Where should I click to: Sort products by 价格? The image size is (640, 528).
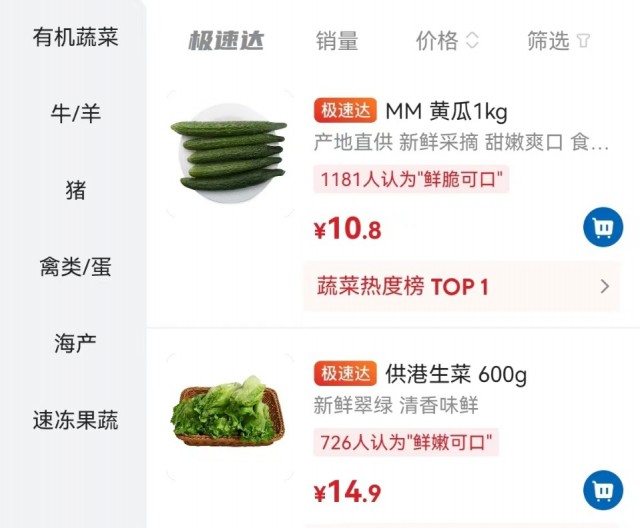point(447,41)
